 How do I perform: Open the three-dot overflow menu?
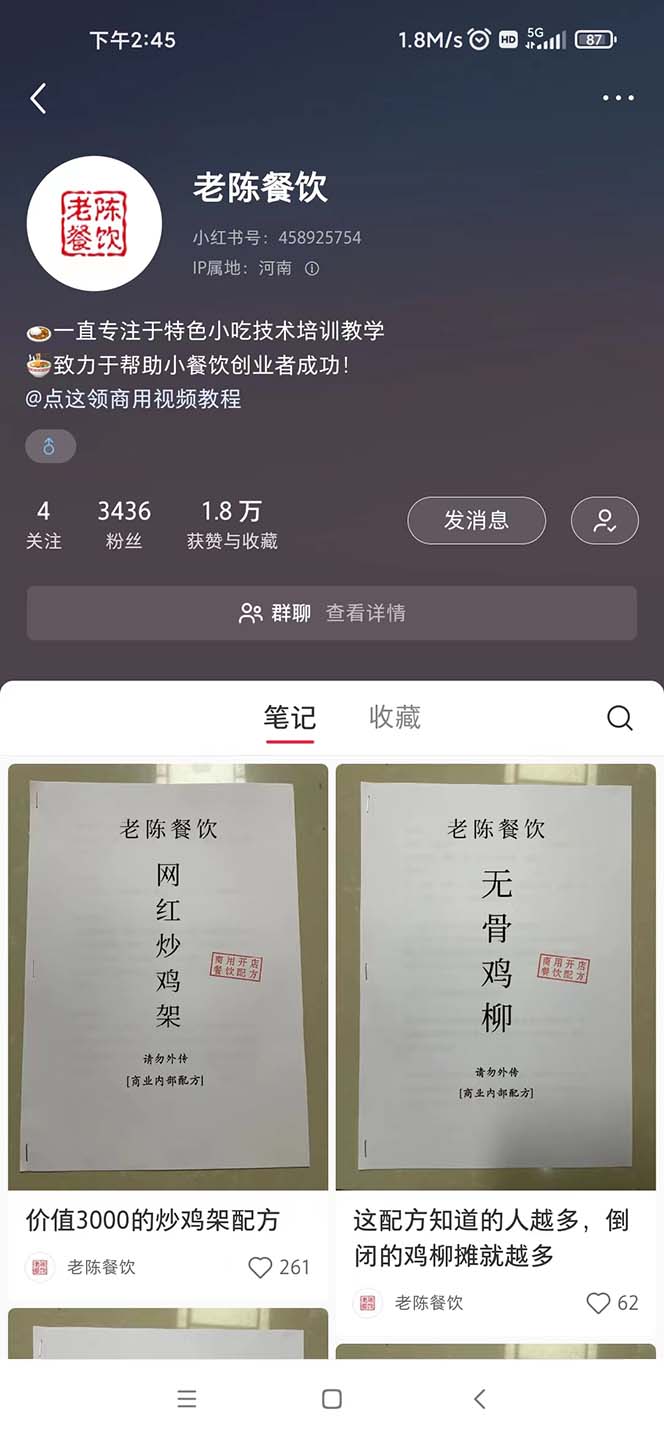point(618,98)
